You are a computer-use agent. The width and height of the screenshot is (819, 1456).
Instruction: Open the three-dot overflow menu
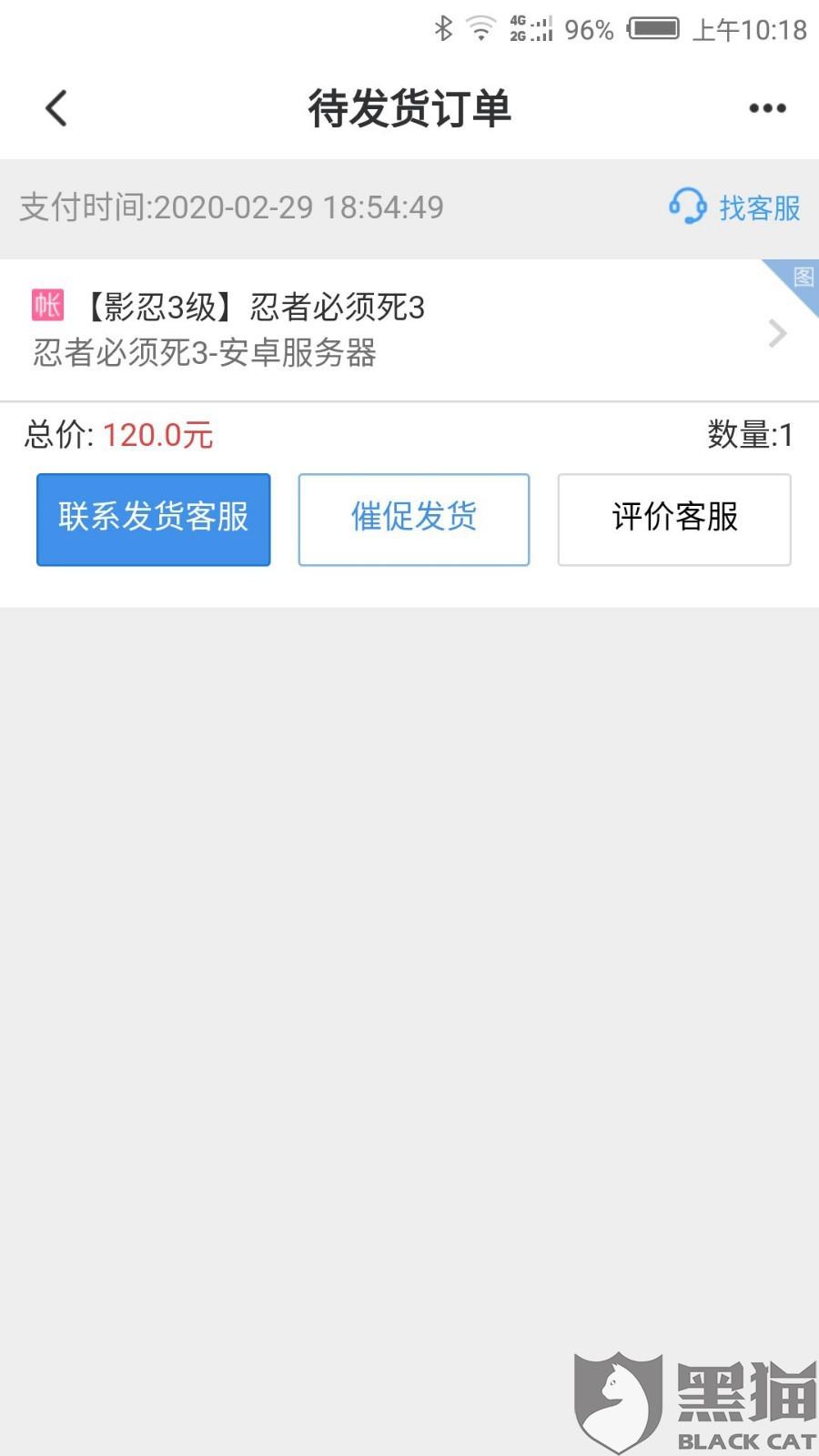(x=767, y=108)
